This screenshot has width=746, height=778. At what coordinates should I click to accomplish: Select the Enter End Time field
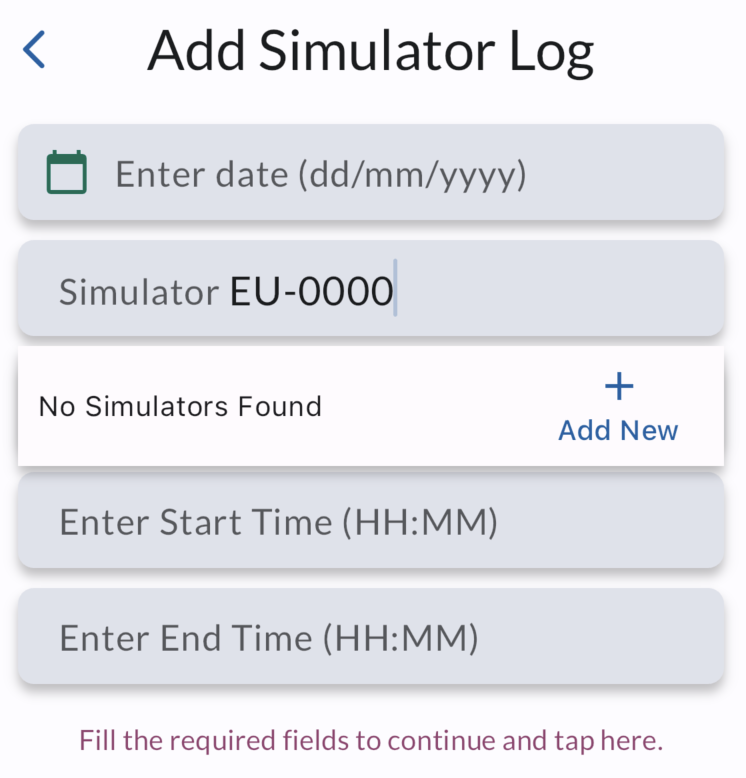coord(370,638)
